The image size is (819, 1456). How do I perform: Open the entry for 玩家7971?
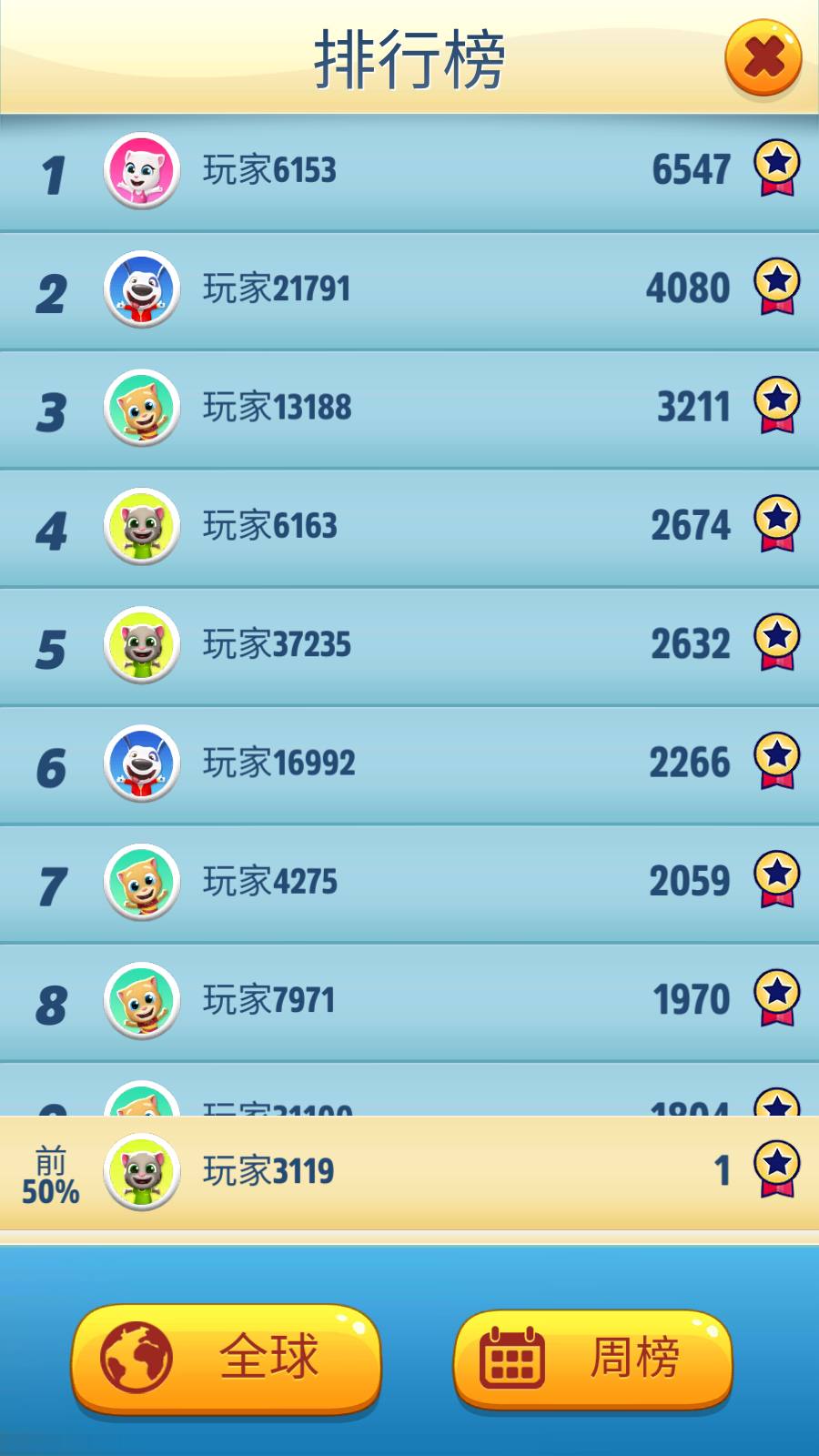click(409, 1001)
